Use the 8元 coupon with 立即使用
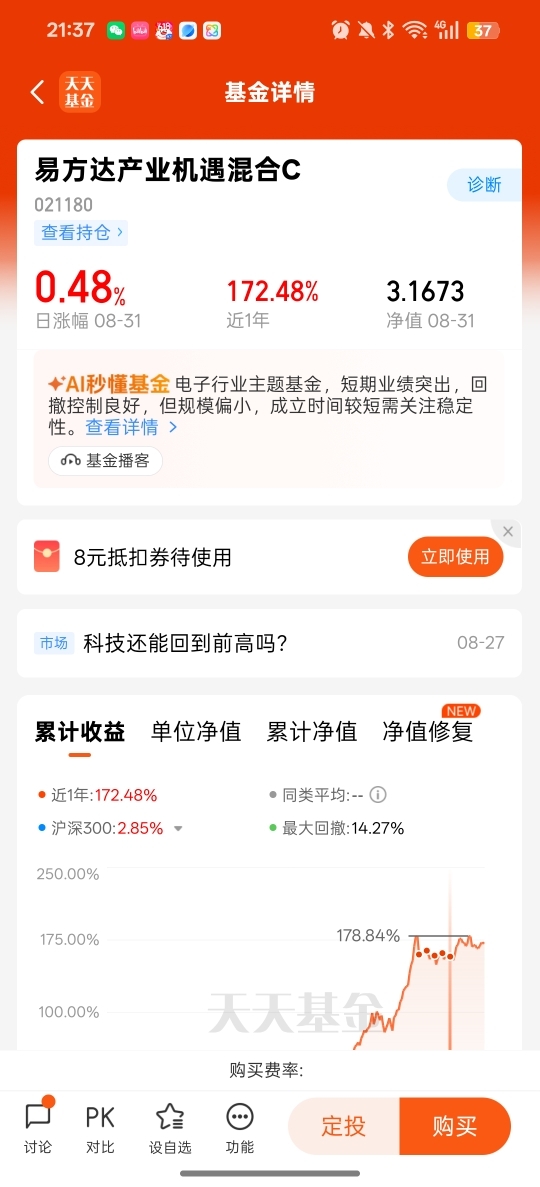The image size is (540, 1187). pyautogui.click(x=455, y=557)
